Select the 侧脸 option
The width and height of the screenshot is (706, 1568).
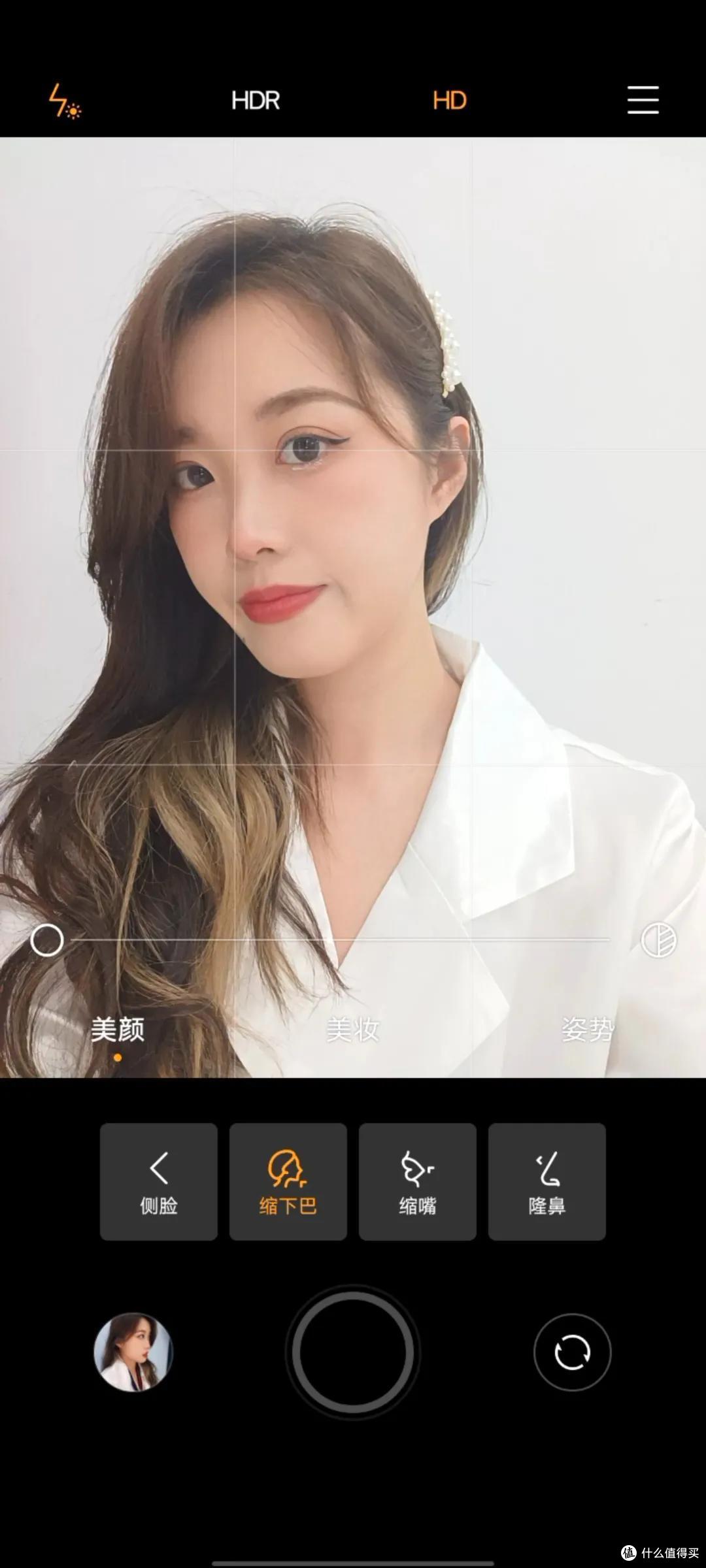[x=159, y=1182]
